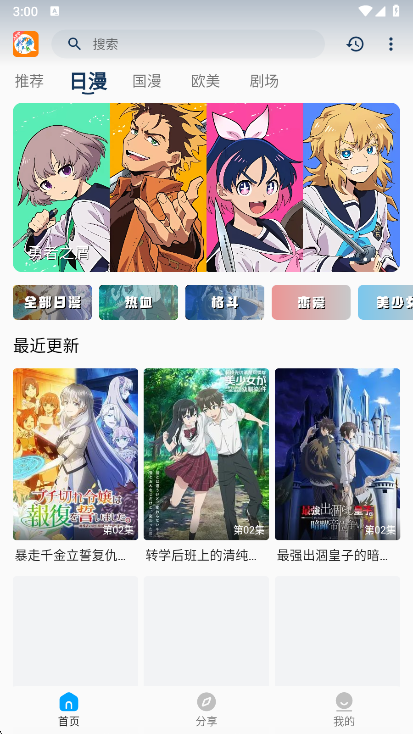
Task: Switch to the 国漫 tab
Action: point(147,81)
